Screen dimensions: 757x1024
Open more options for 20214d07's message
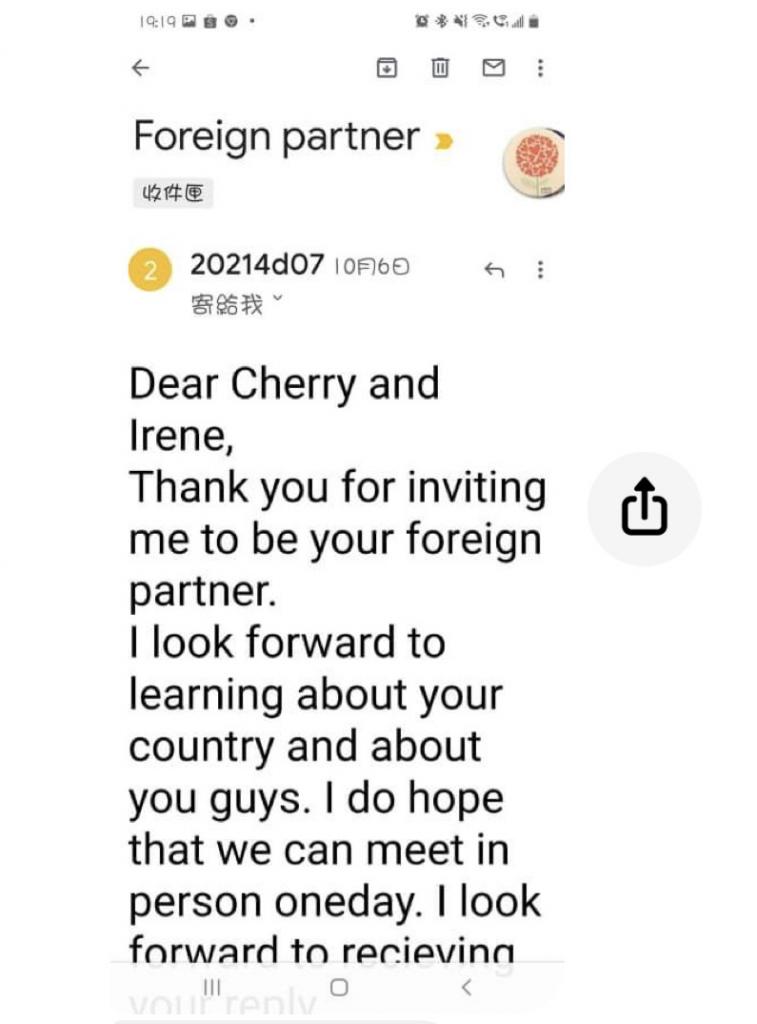(x=541, y=270)
